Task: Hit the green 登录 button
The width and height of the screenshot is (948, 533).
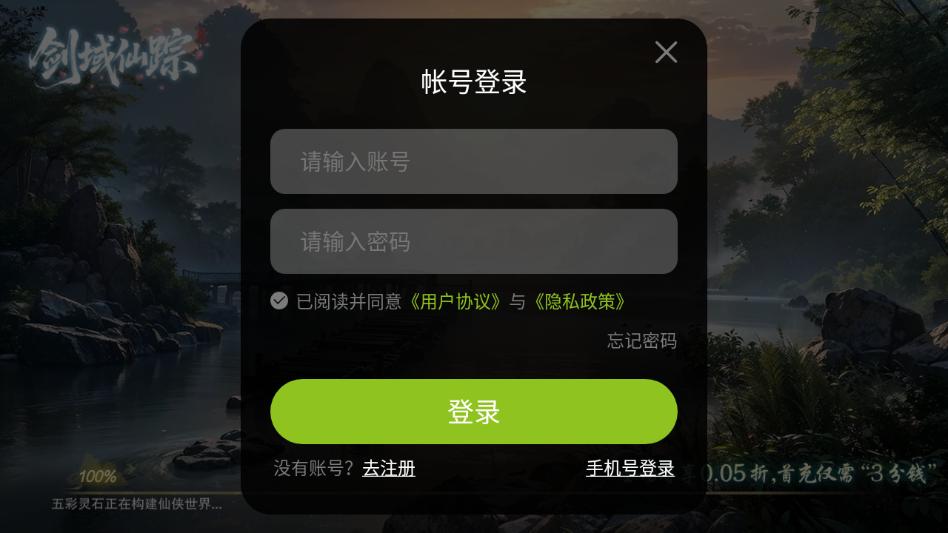Action: tap(473, 411)
